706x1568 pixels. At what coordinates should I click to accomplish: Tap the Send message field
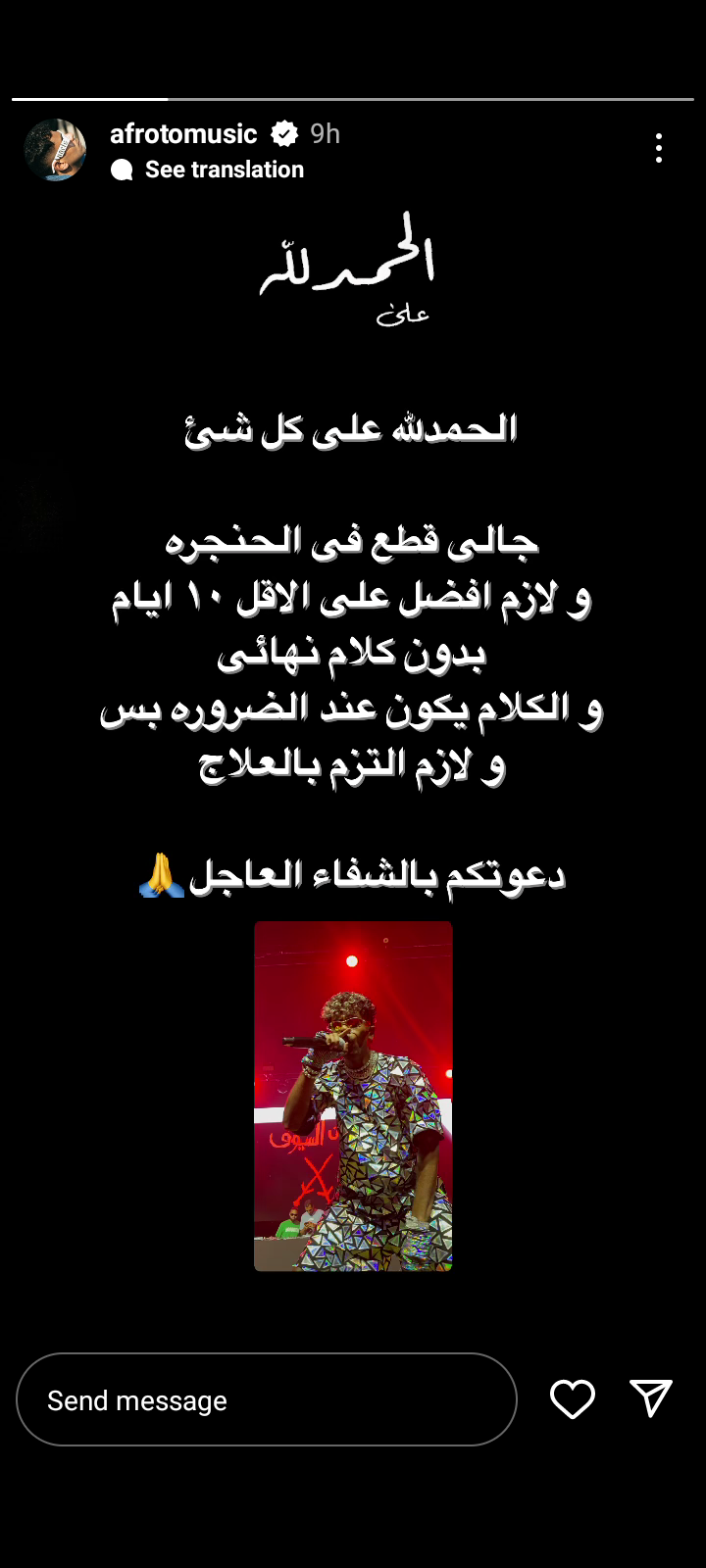coord(266,1399)
